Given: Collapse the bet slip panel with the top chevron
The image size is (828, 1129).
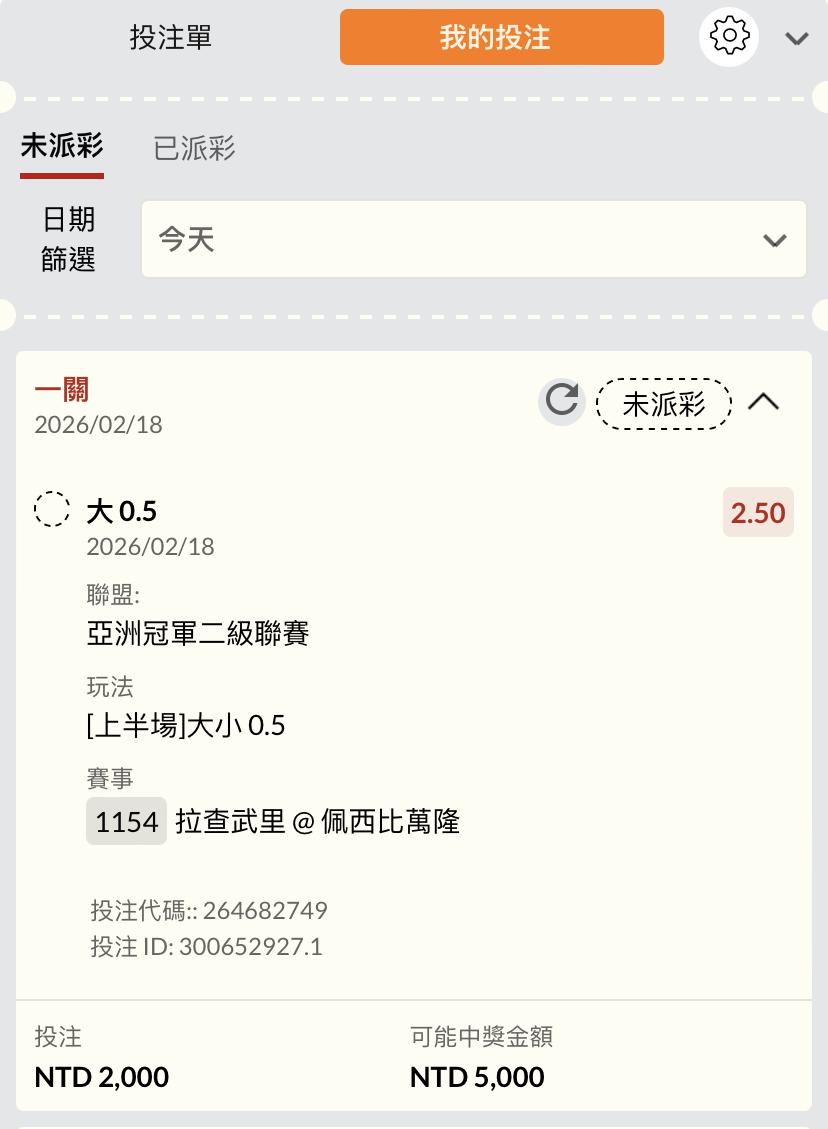Looking at the screenshot, I should [797, 39].
